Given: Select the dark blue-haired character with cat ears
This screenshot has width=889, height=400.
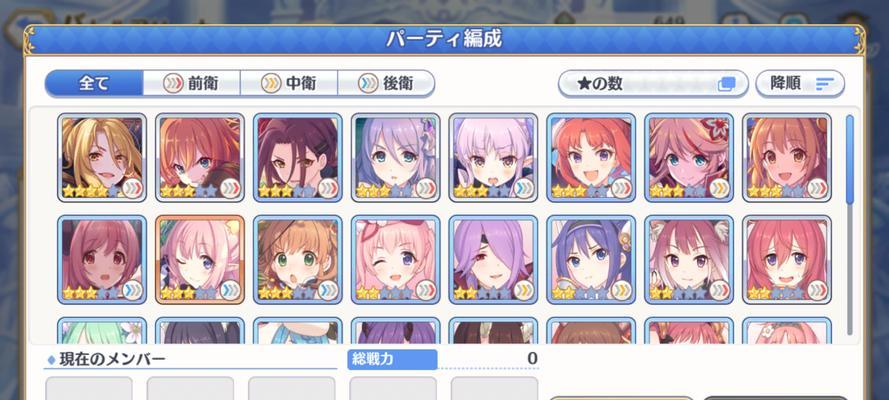Looking at the screenshot, I should [x=591, y=259].
